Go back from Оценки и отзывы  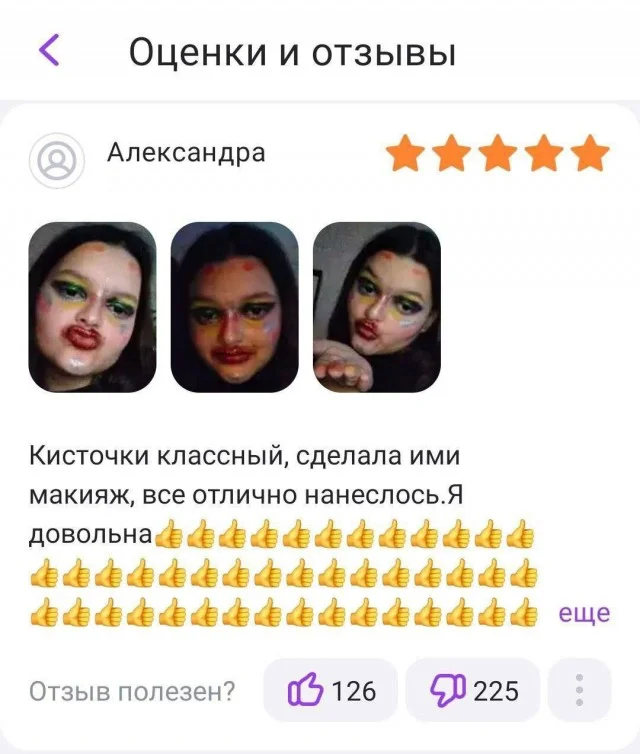pyautogui.click(x=49, y=51)
